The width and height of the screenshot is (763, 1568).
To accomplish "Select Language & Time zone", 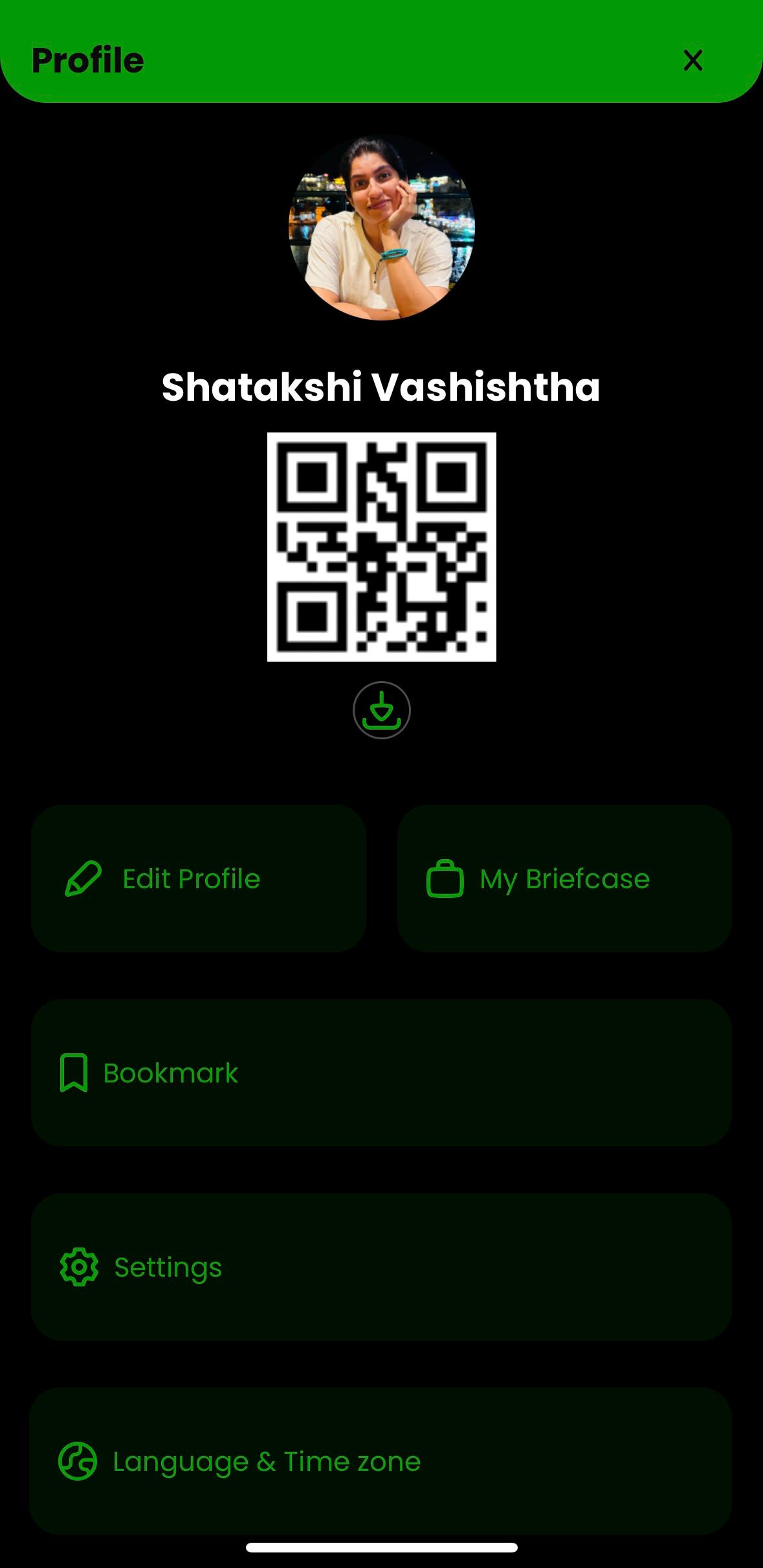I will (x=381, y=1461).
